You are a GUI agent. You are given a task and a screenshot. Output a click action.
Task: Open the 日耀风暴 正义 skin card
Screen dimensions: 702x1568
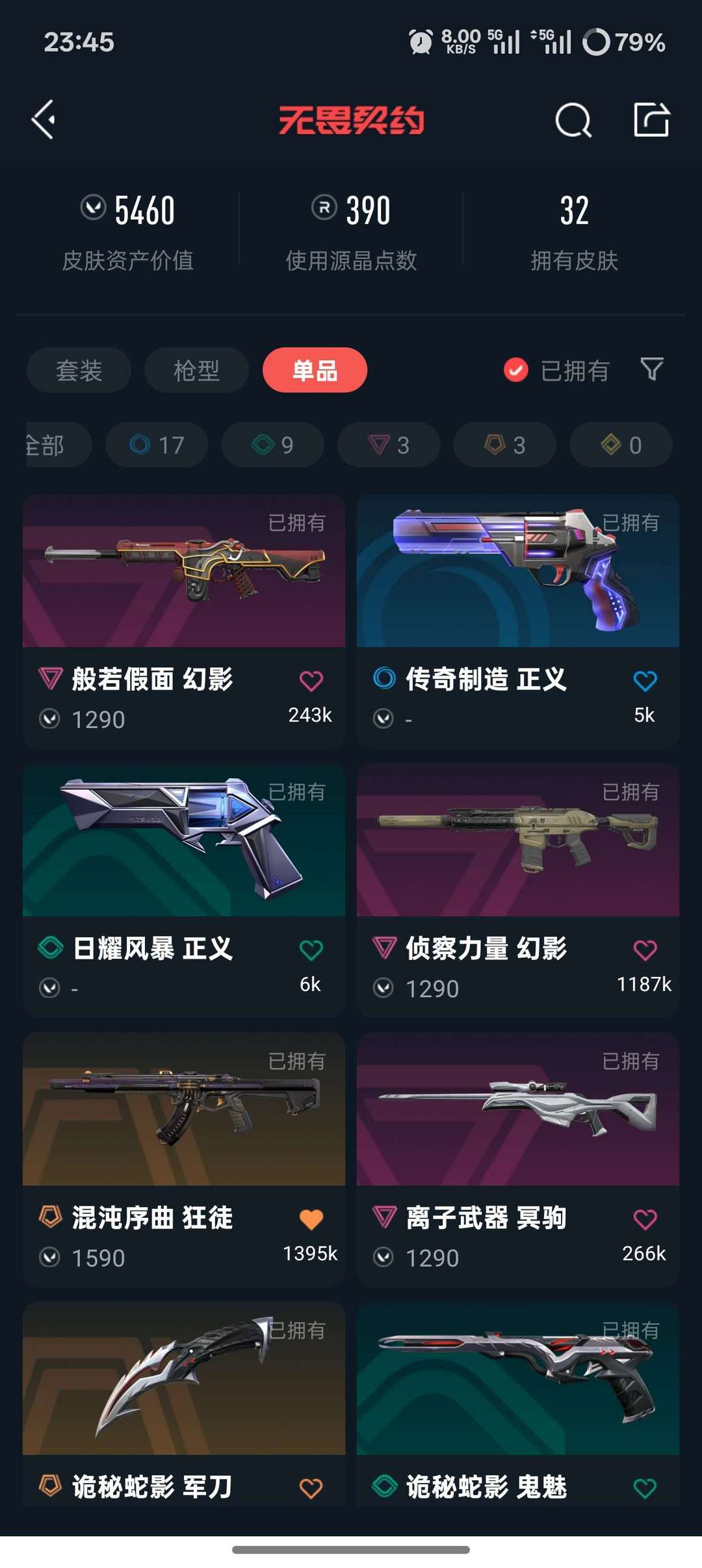pyautogui.click(x=184, y=891)
